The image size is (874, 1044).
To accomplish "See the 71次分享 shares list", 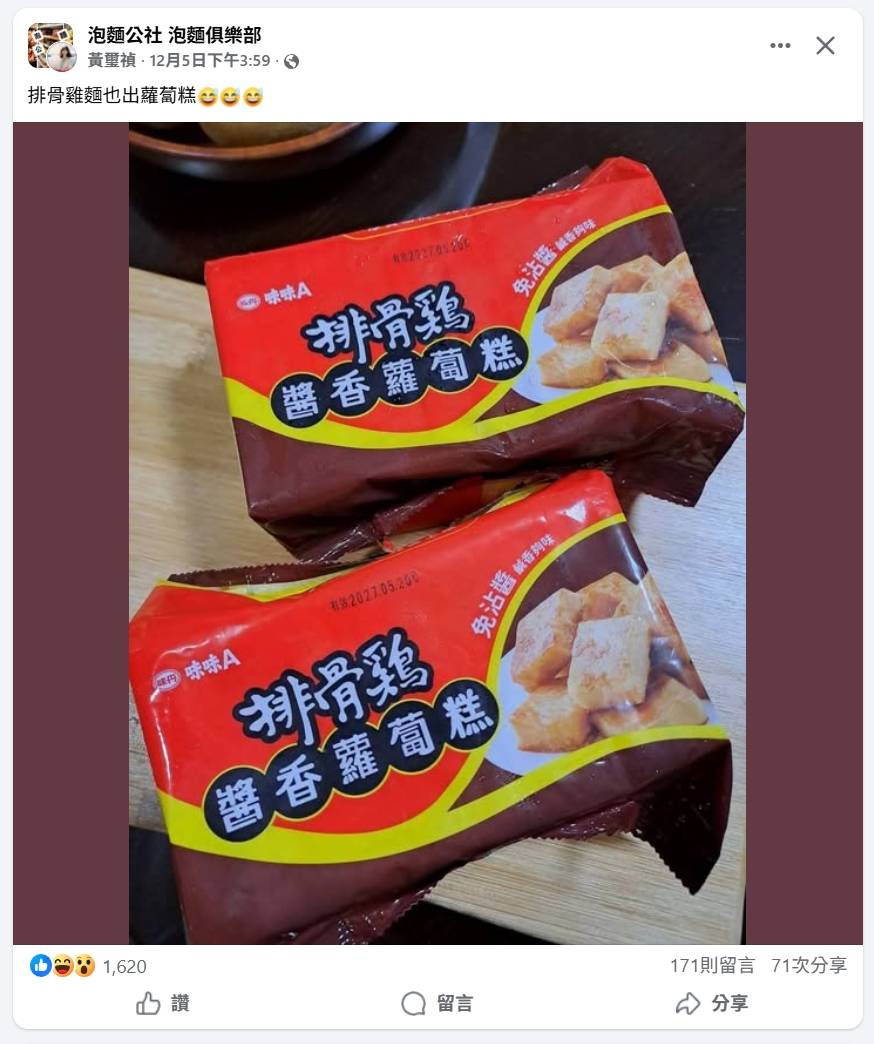I will pyautogui.click(x=809, y=966).
